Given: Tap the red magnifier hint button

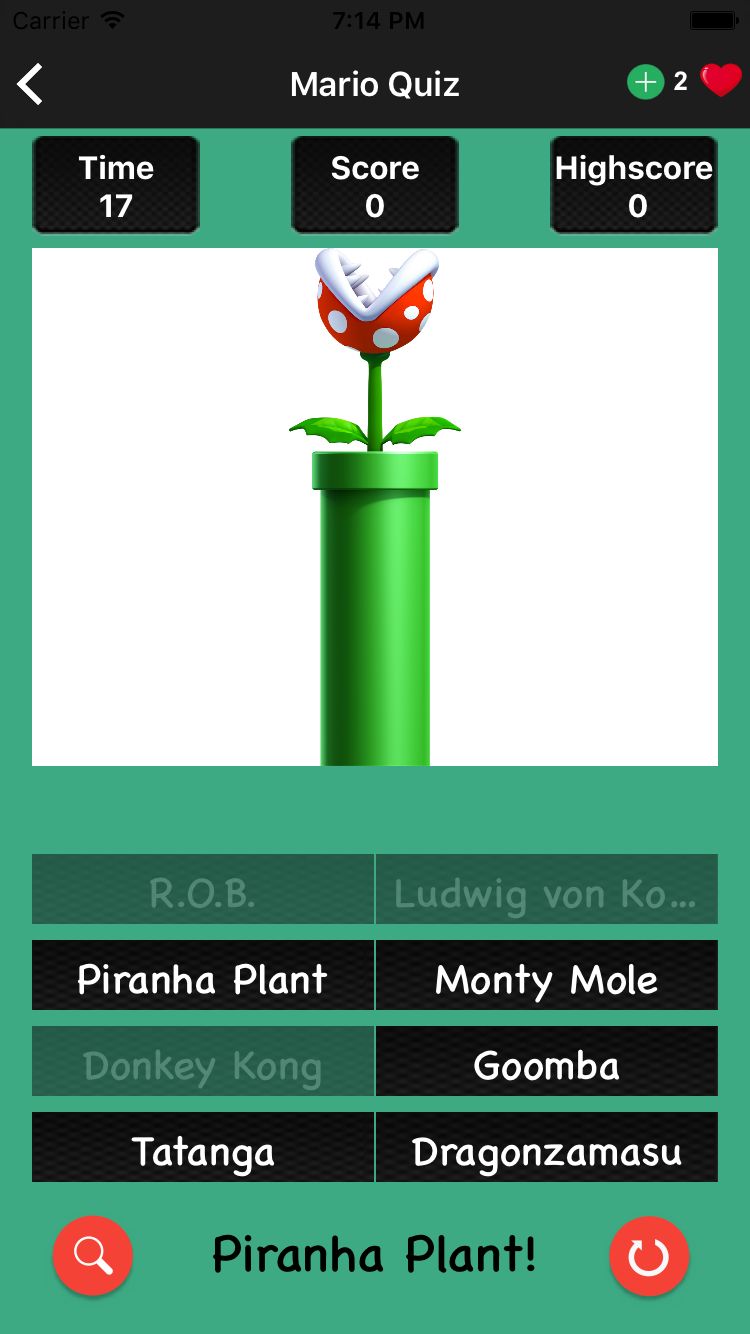Looking at the screenshot, I should point(93,1256).
